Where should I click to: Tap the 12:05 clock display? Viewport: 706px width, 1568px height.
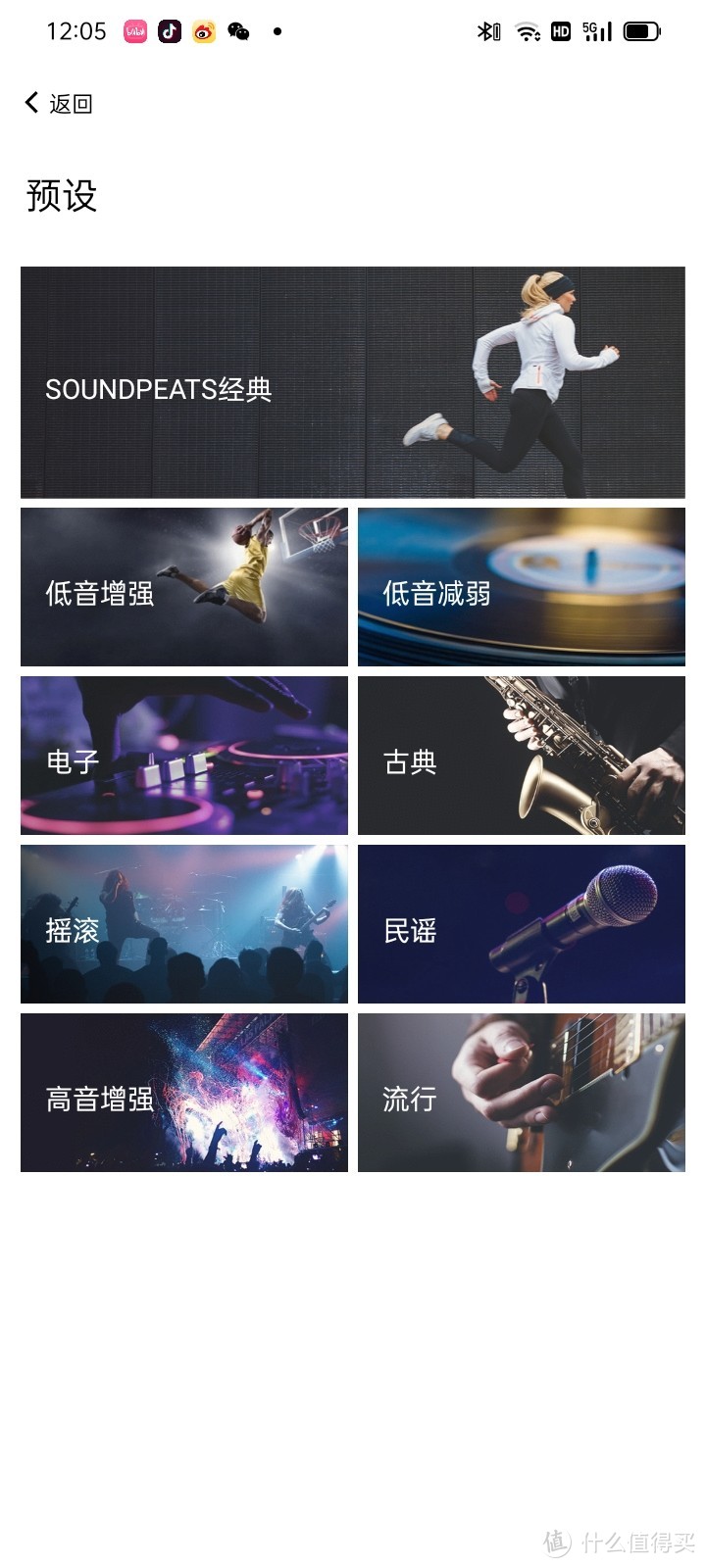click(77, 30)
